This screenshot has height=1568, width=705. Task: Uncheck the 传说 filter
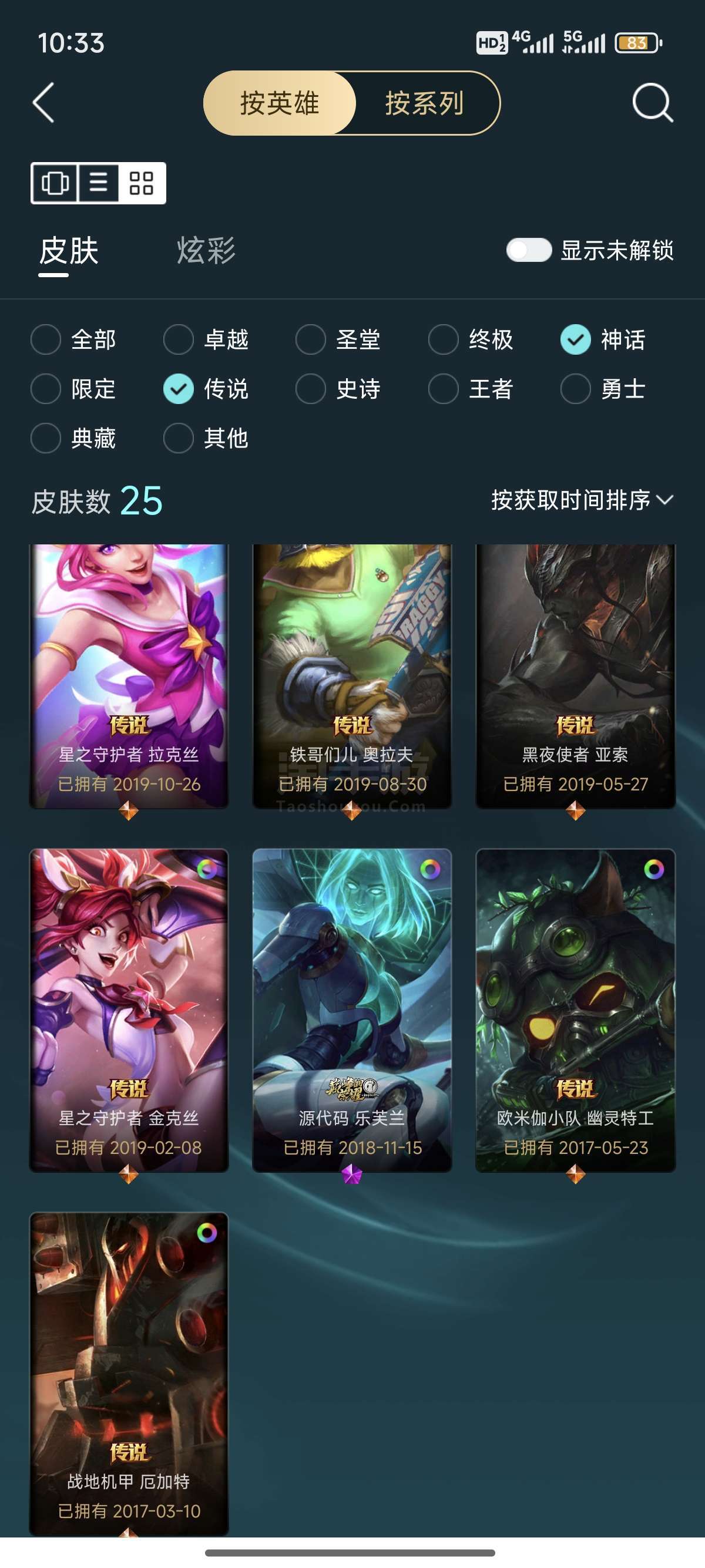click(x=206, y=388)
